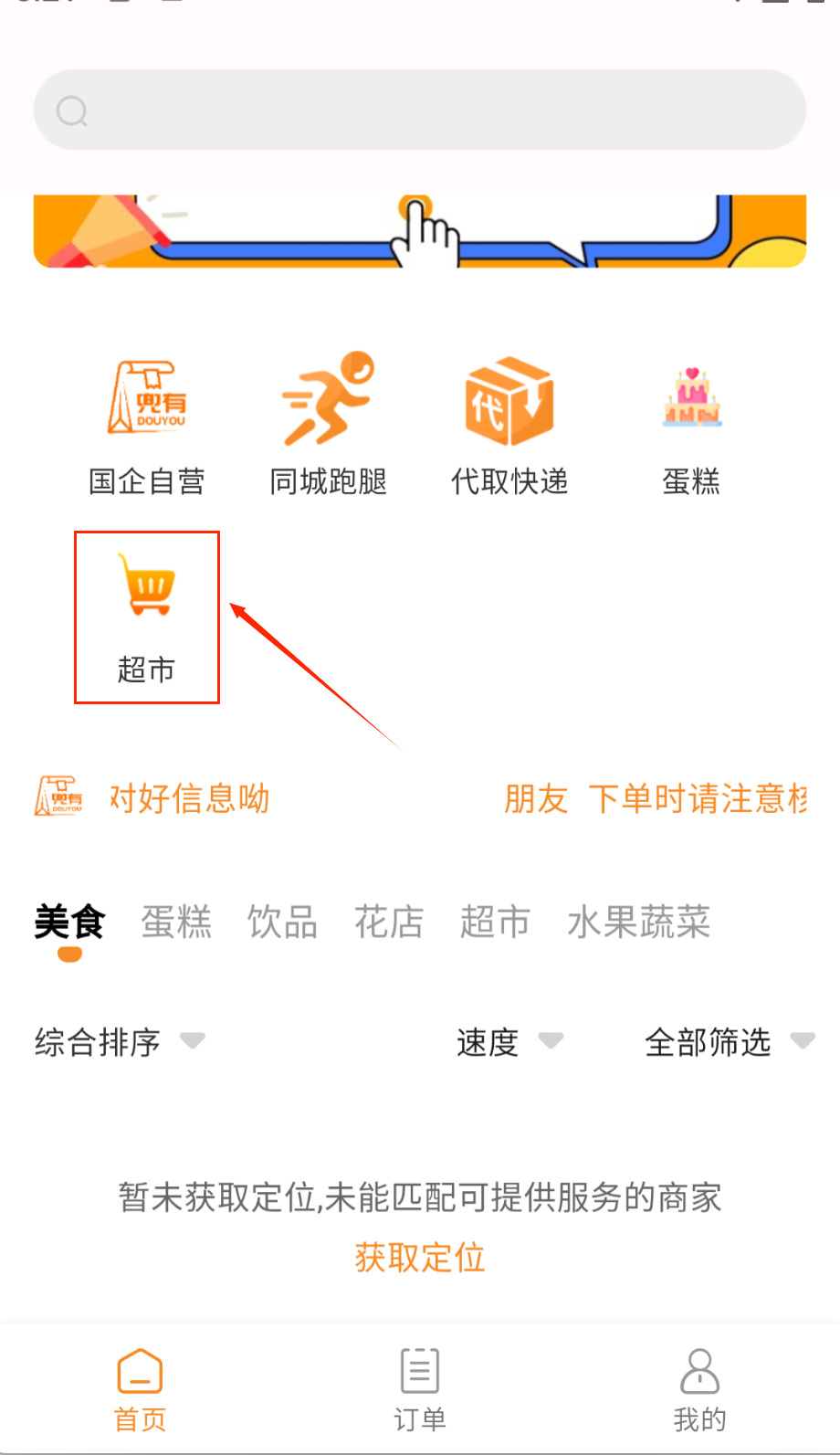
Task: Go to the 我的 bottom tab
Action: coord(699,1390)
